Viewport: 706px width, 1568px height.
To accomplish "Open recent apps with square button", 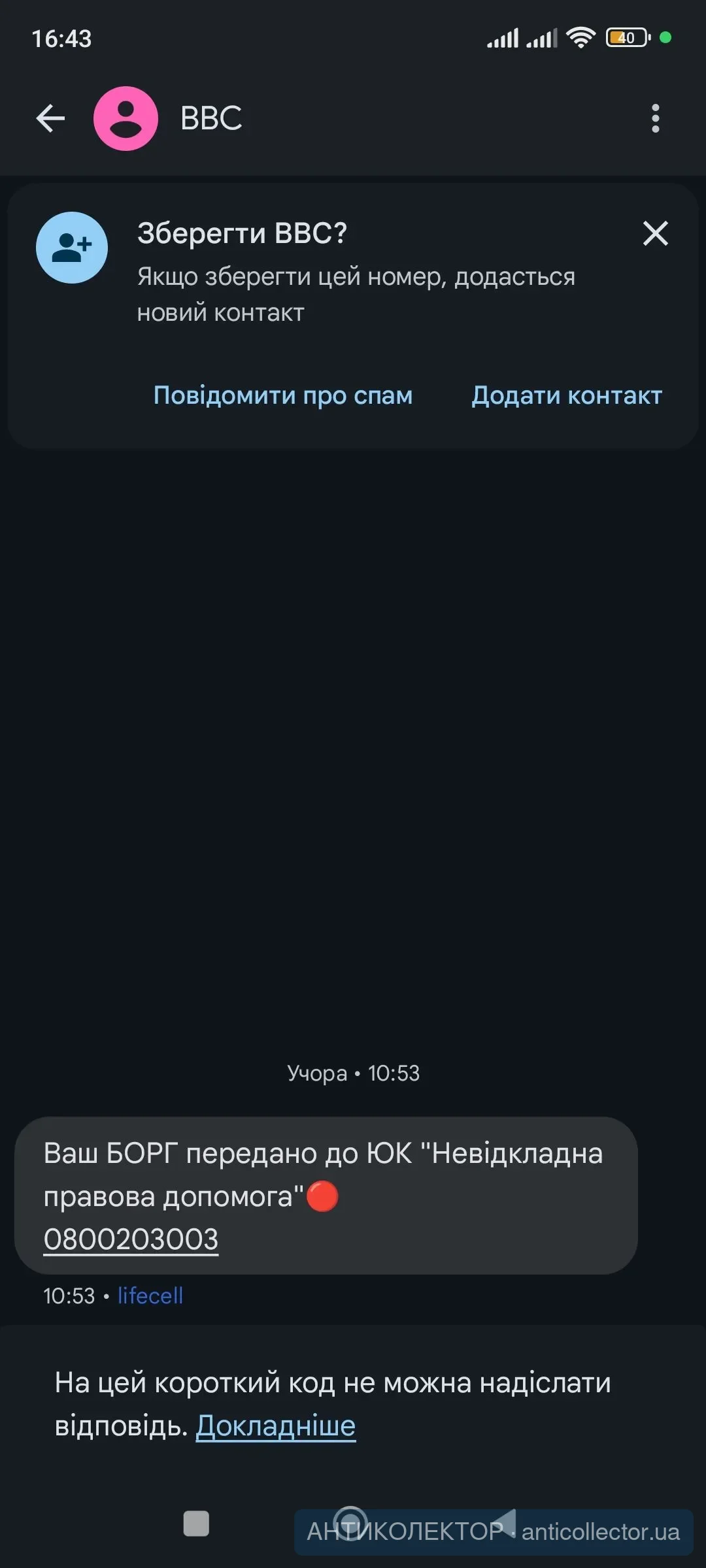I will click(x=196, y=1524).
